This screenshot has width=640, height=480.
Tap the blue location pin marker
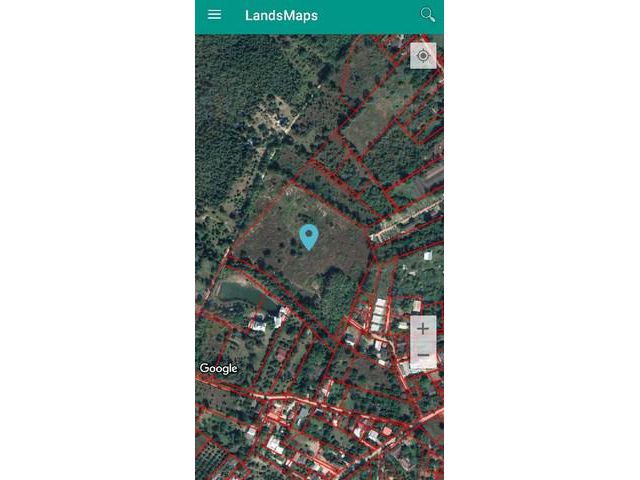coord(309,236)
